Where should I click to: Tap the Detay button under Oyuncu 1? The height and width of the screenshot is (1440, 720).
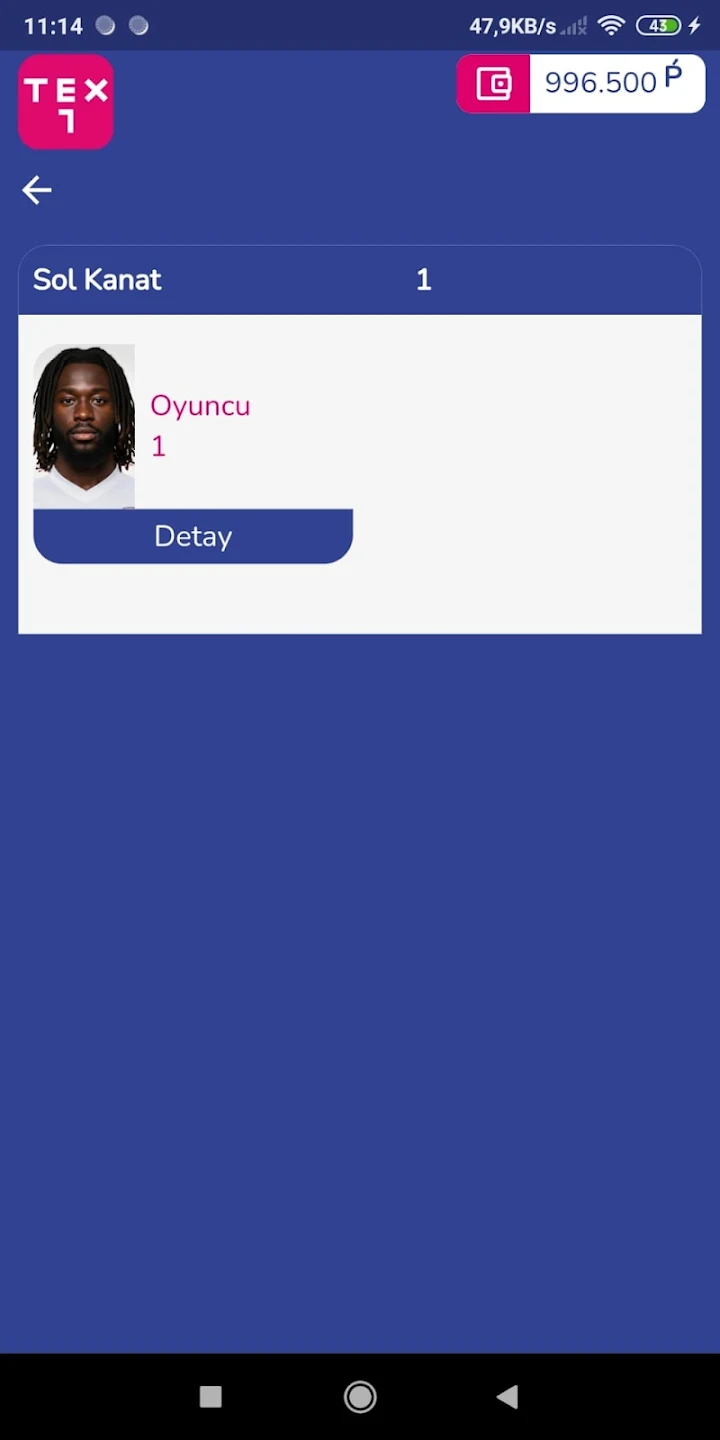193,536
